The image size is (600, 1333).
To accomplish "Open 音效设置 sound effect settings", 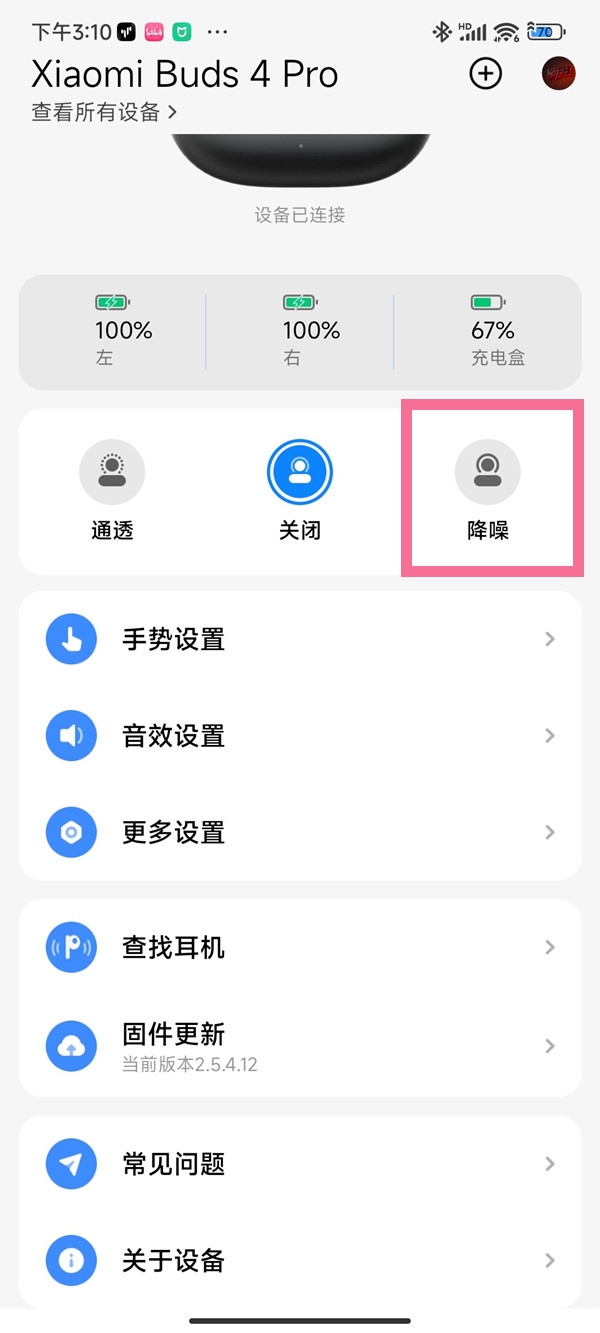I will (x=300, y=736).
